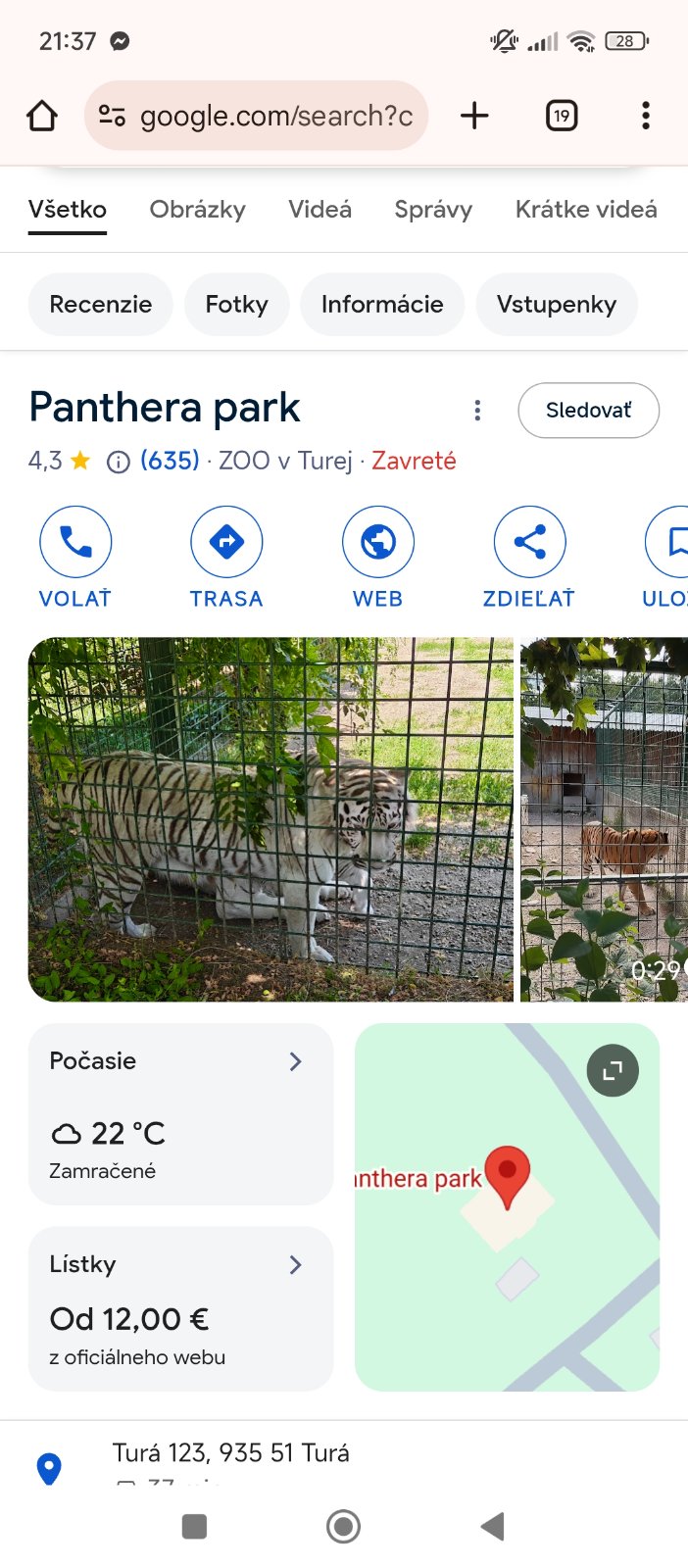Viewport: 688px width, 1568px height.
Task: Select the Informácie chip
Action: 382,305
